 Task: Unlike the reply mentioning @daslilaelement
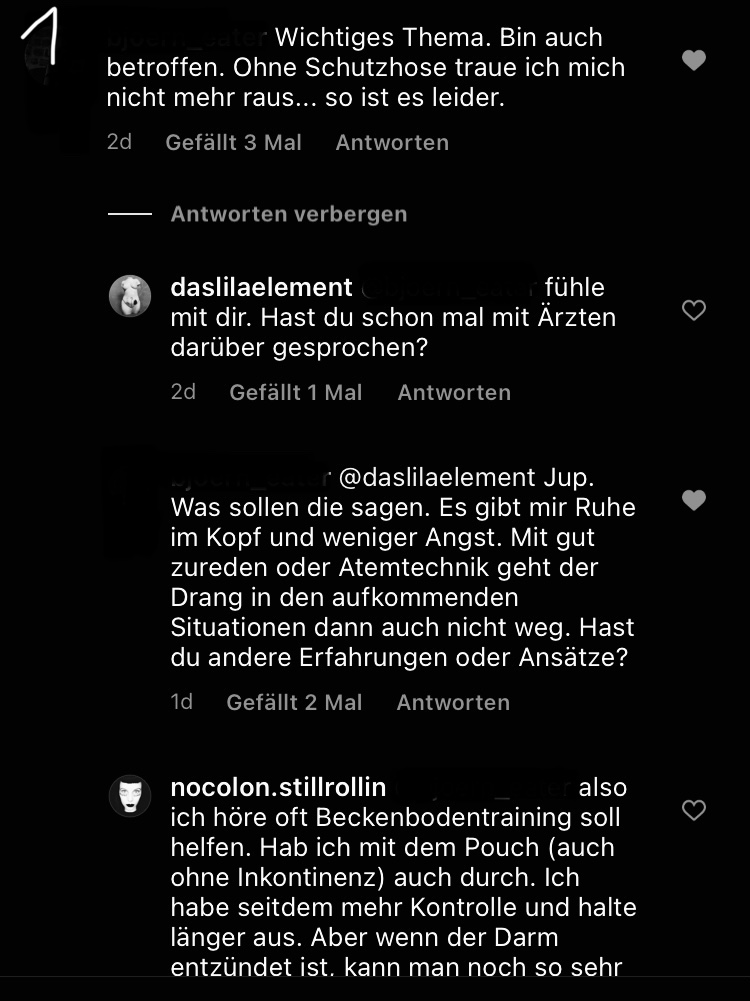coord(694,499)
